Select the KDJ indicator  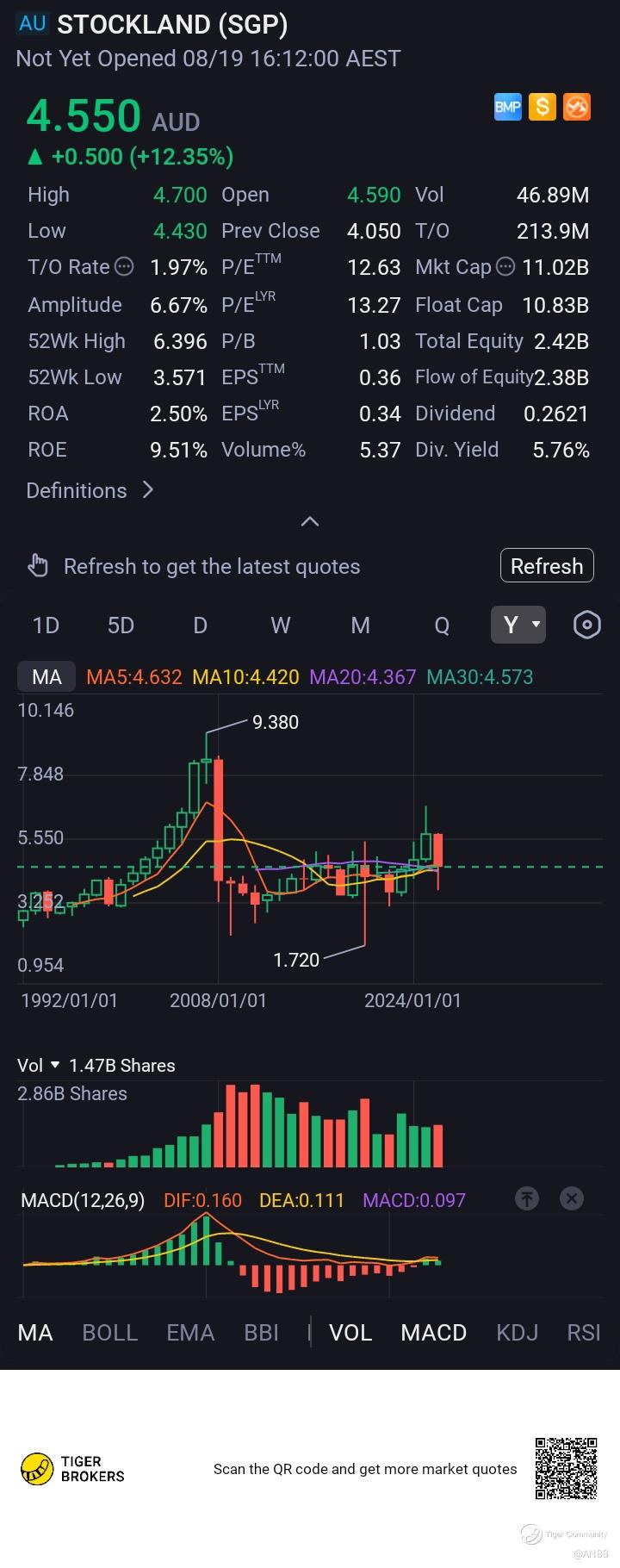click(x=517, y=1332)
